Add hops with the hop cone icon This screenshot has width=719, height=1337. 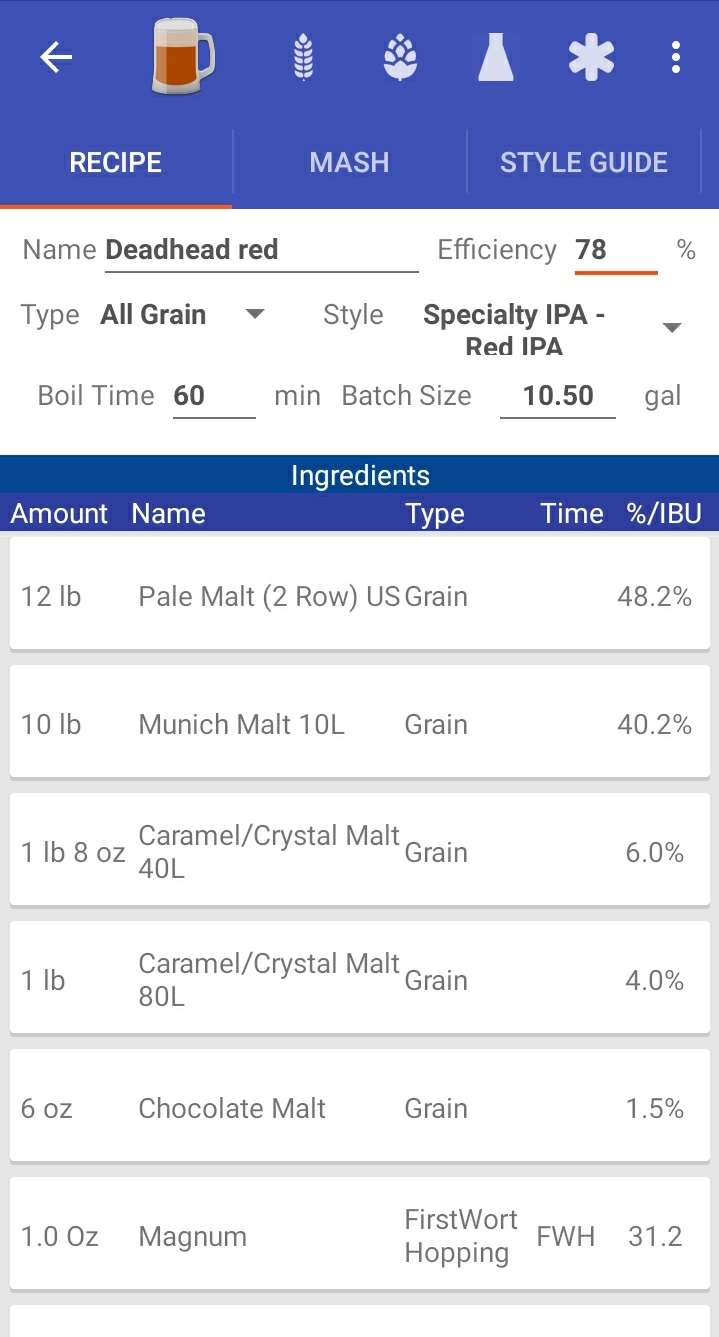(x=400, y=58)
